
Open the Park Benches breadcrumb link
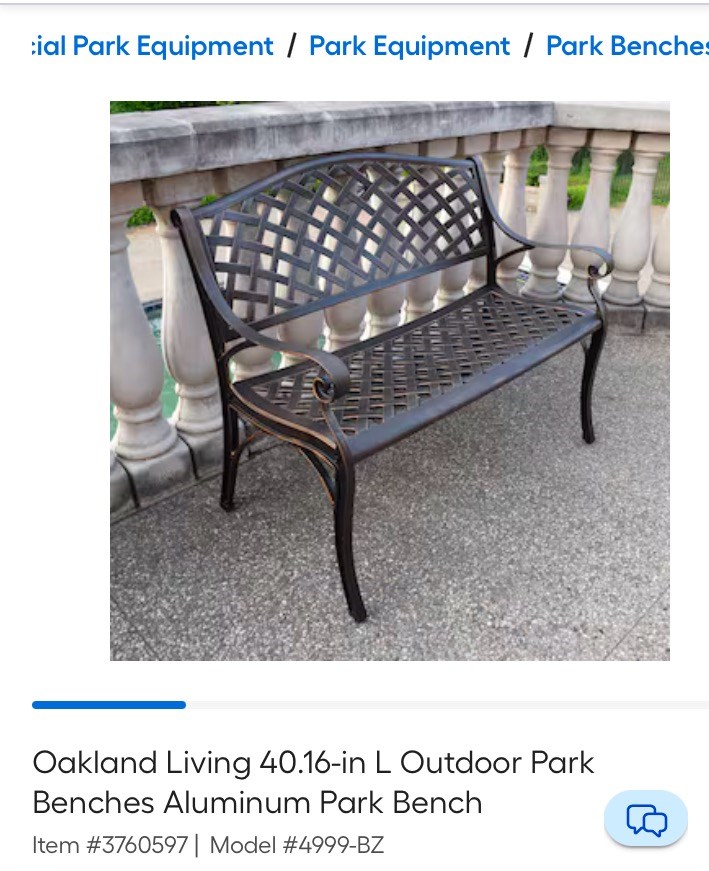click(x=627, y=46)
